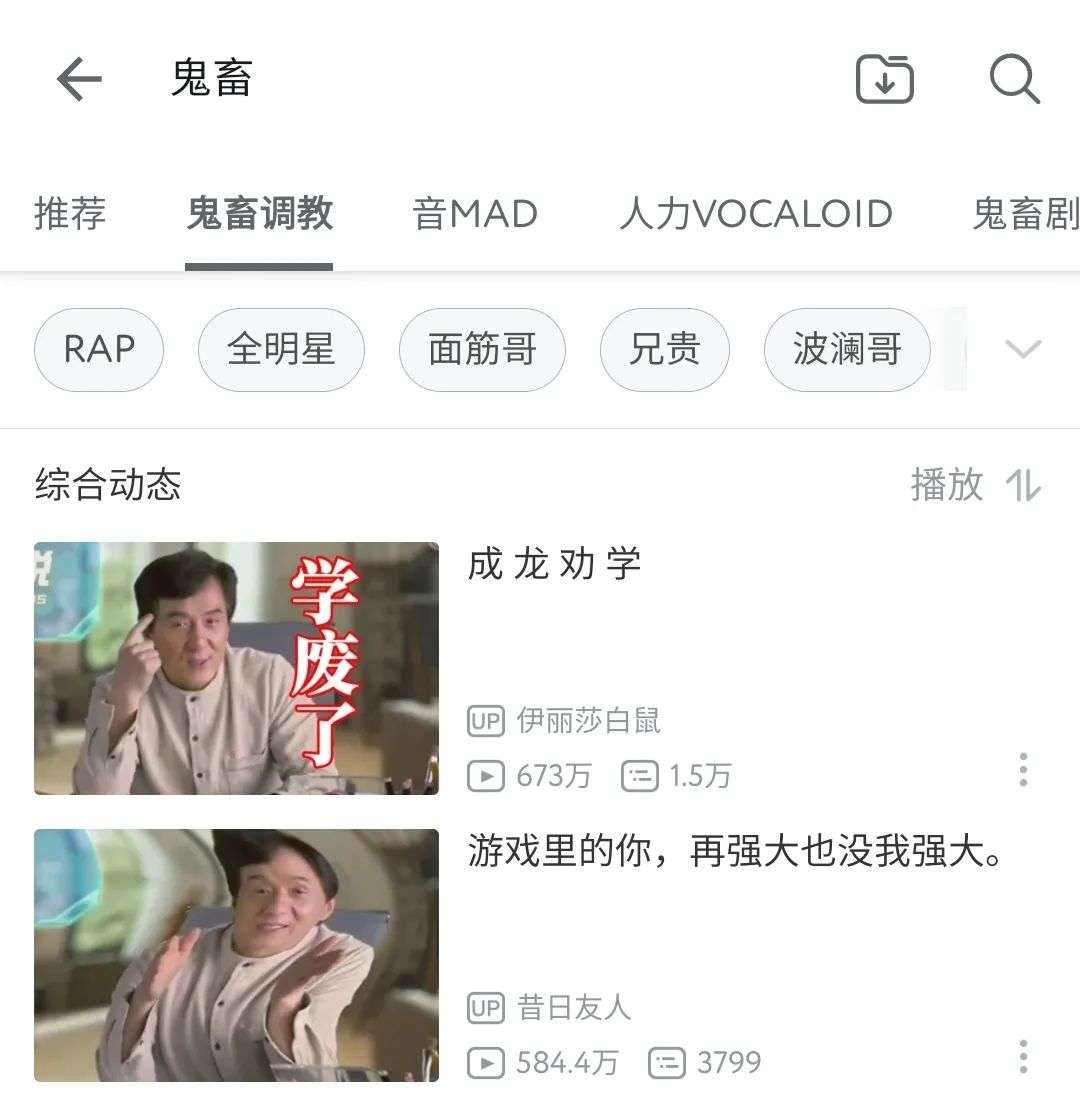1080x1103 pixels.
Task: Switch to the 推荐 tab
Action: 70,214
